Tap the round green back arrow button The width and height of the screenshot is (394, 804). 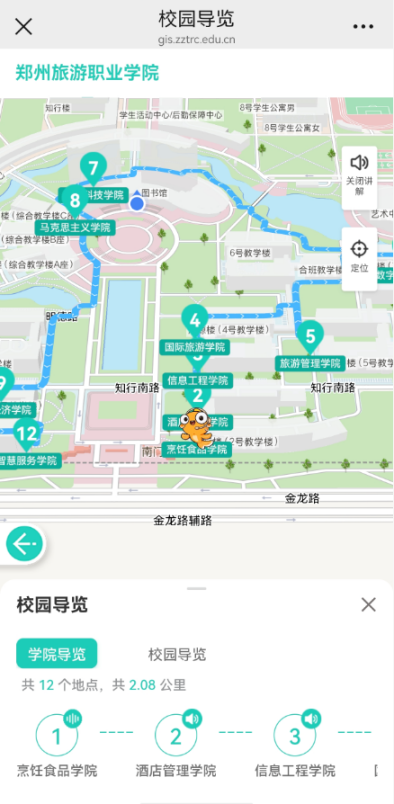(x=24, y=544)
